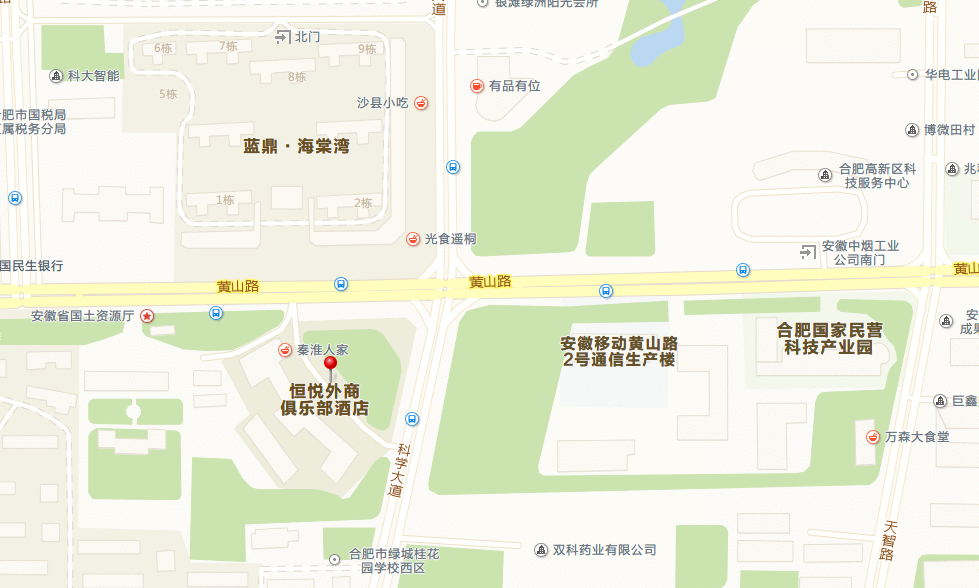Tap the red pin at 恒悦外商俱乐部酒店
This screenshot has height=588, width=979.
pyautogui.click(x=330, y=364)
